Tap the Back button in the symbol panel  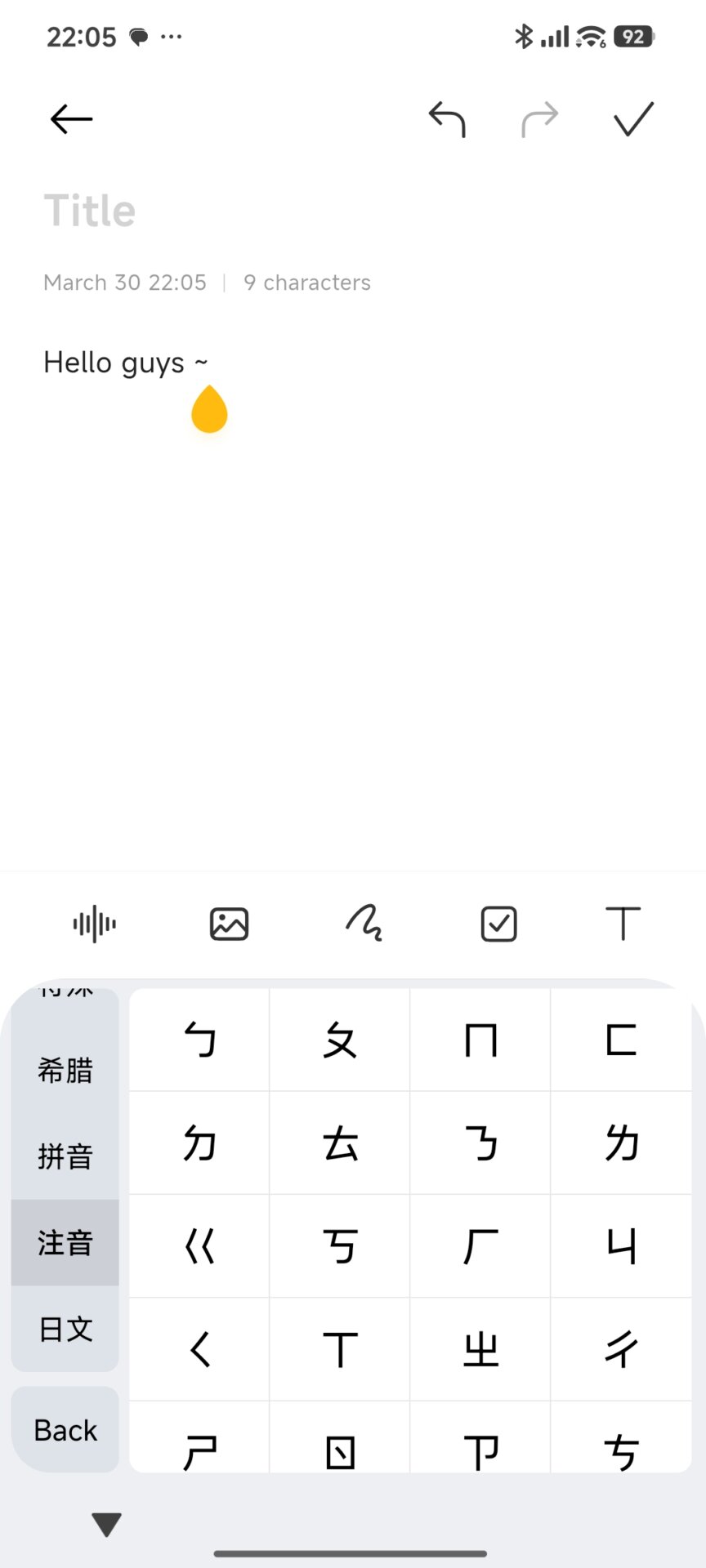click(65, 1429)
